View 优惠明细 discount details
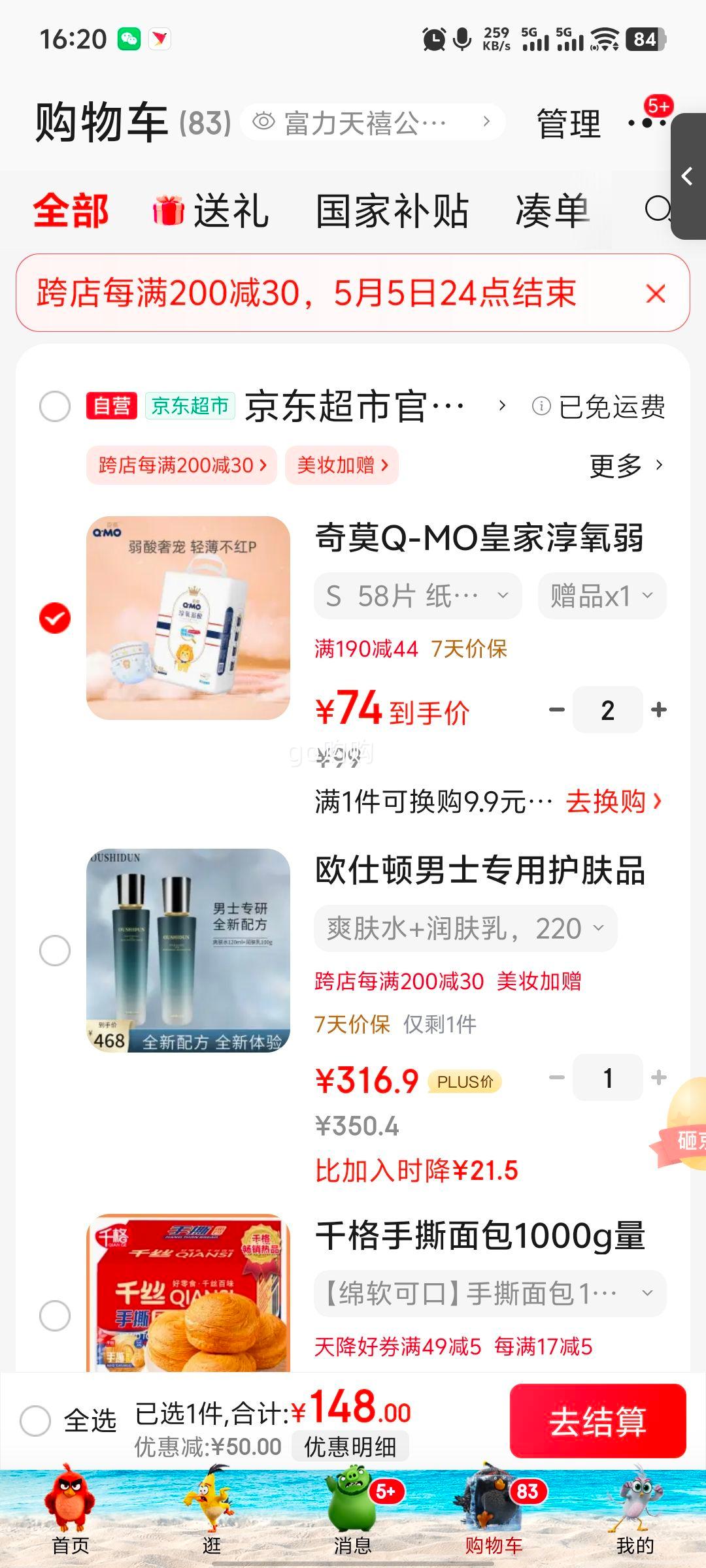706x1568 pixels. [350, 1446]
